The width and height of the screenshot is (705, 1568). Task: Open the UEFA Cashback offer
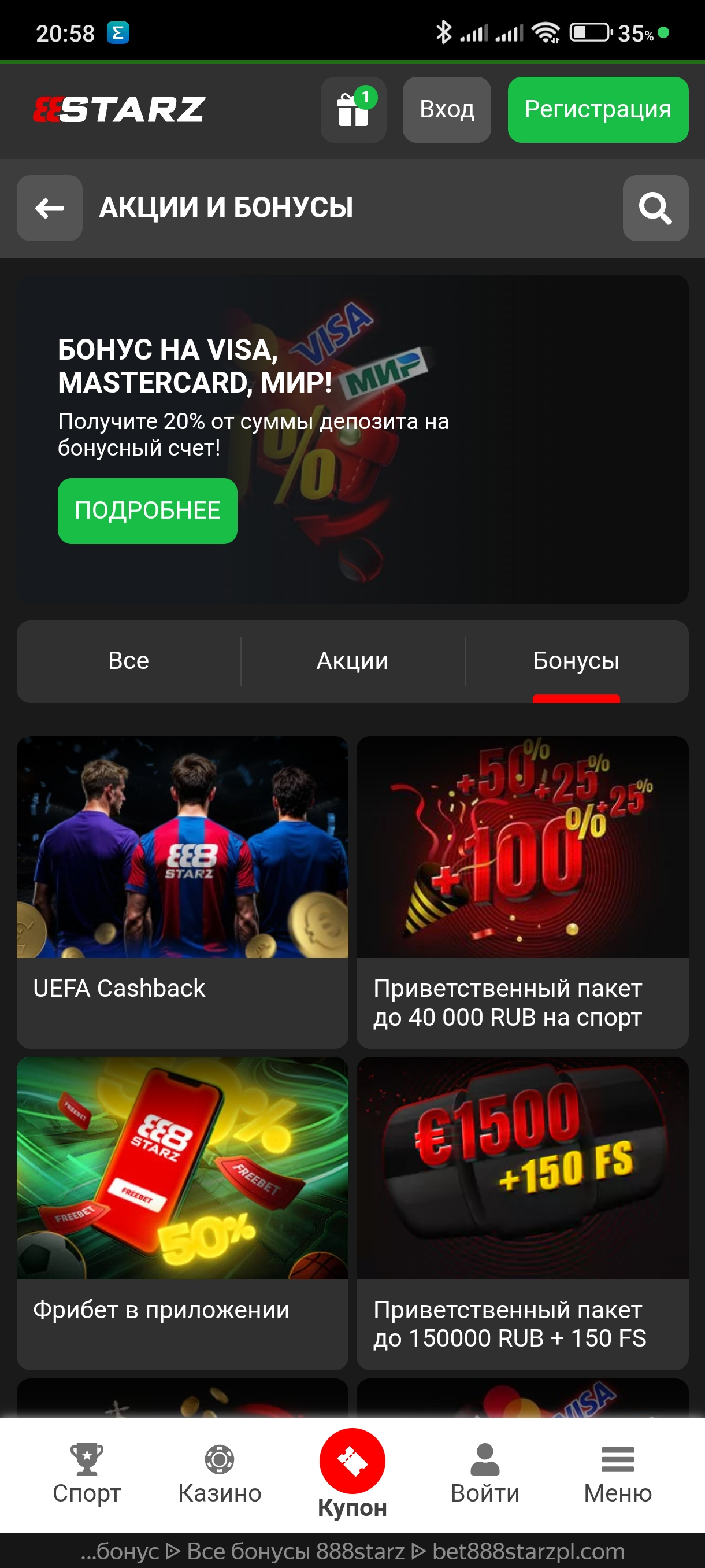(x=182, y=891)
